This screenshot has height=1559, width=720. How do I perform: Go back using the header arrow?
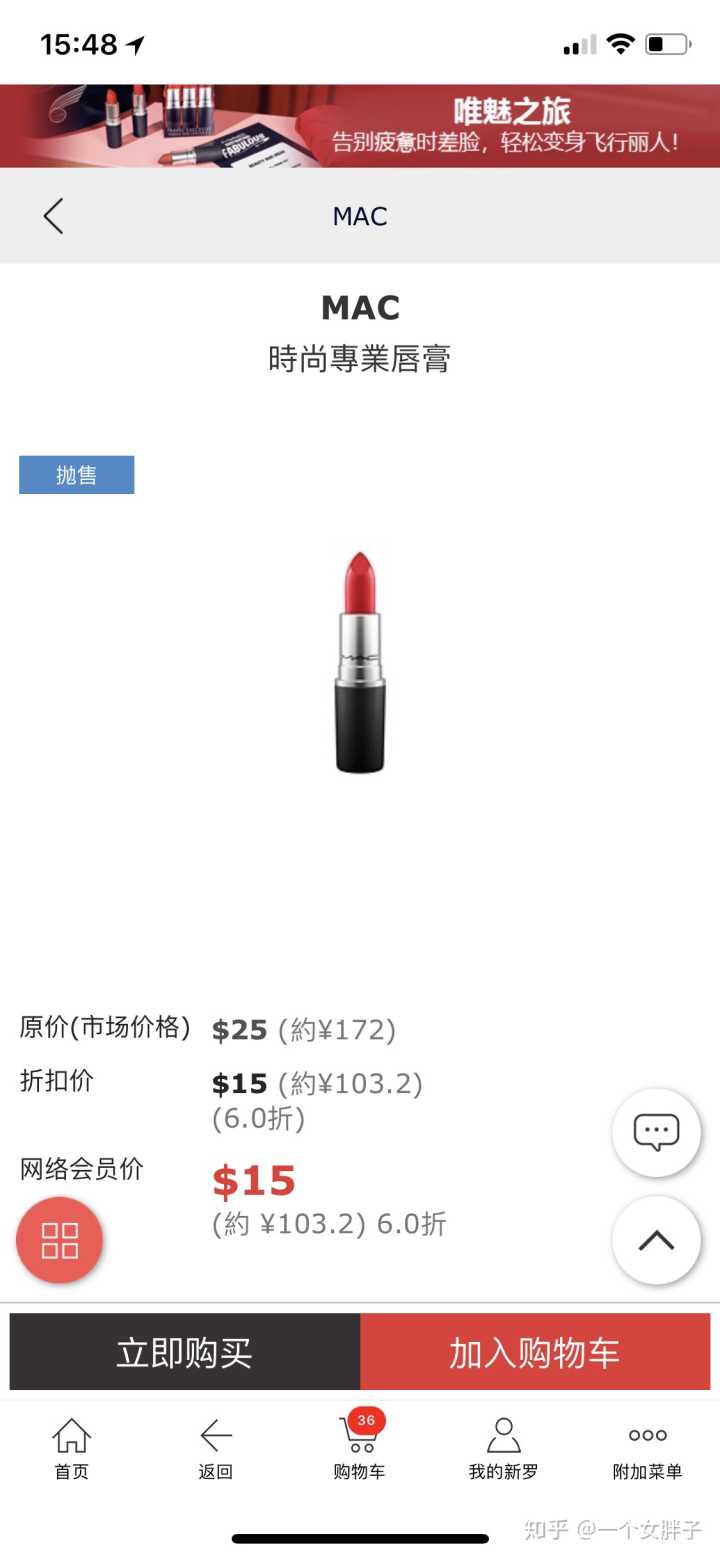54,216
